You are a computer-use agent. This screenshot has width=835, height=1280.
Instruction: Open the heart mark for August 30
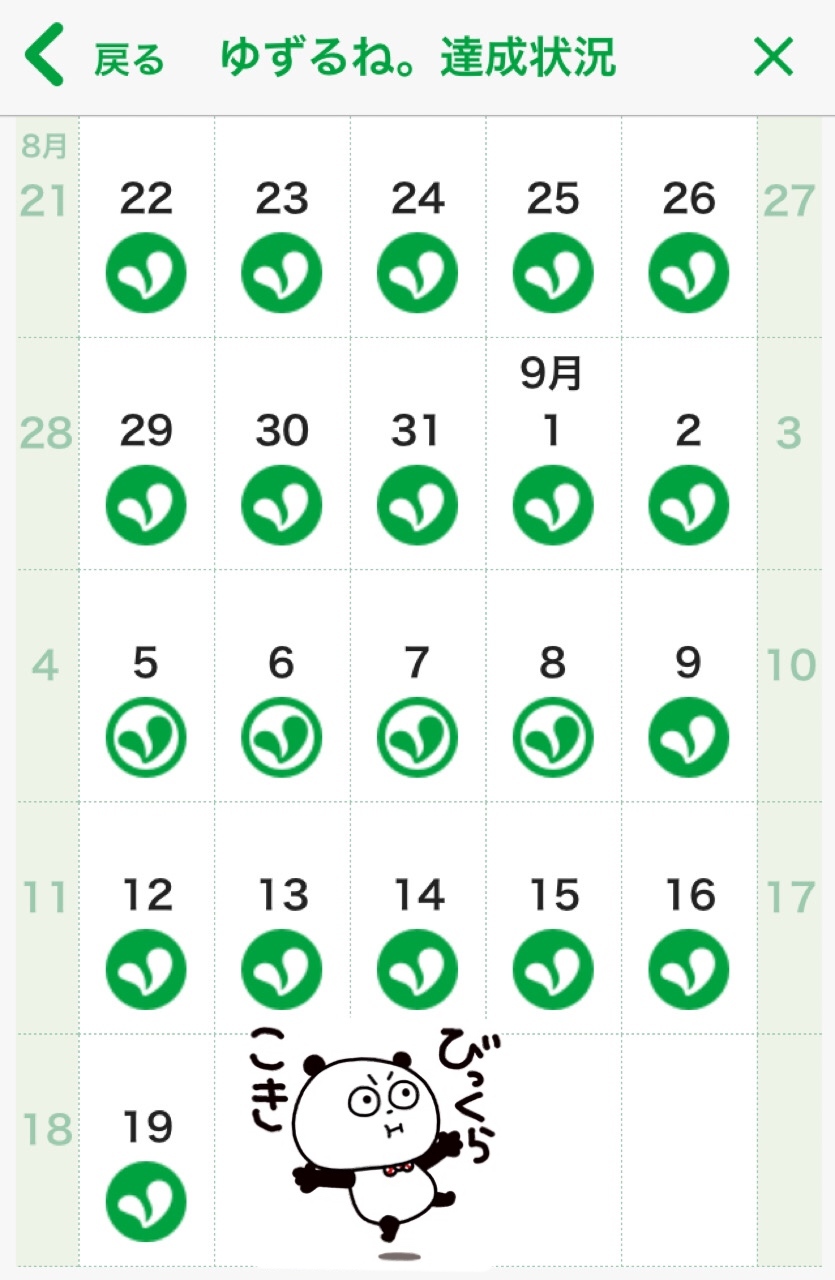tap(282, 504)
